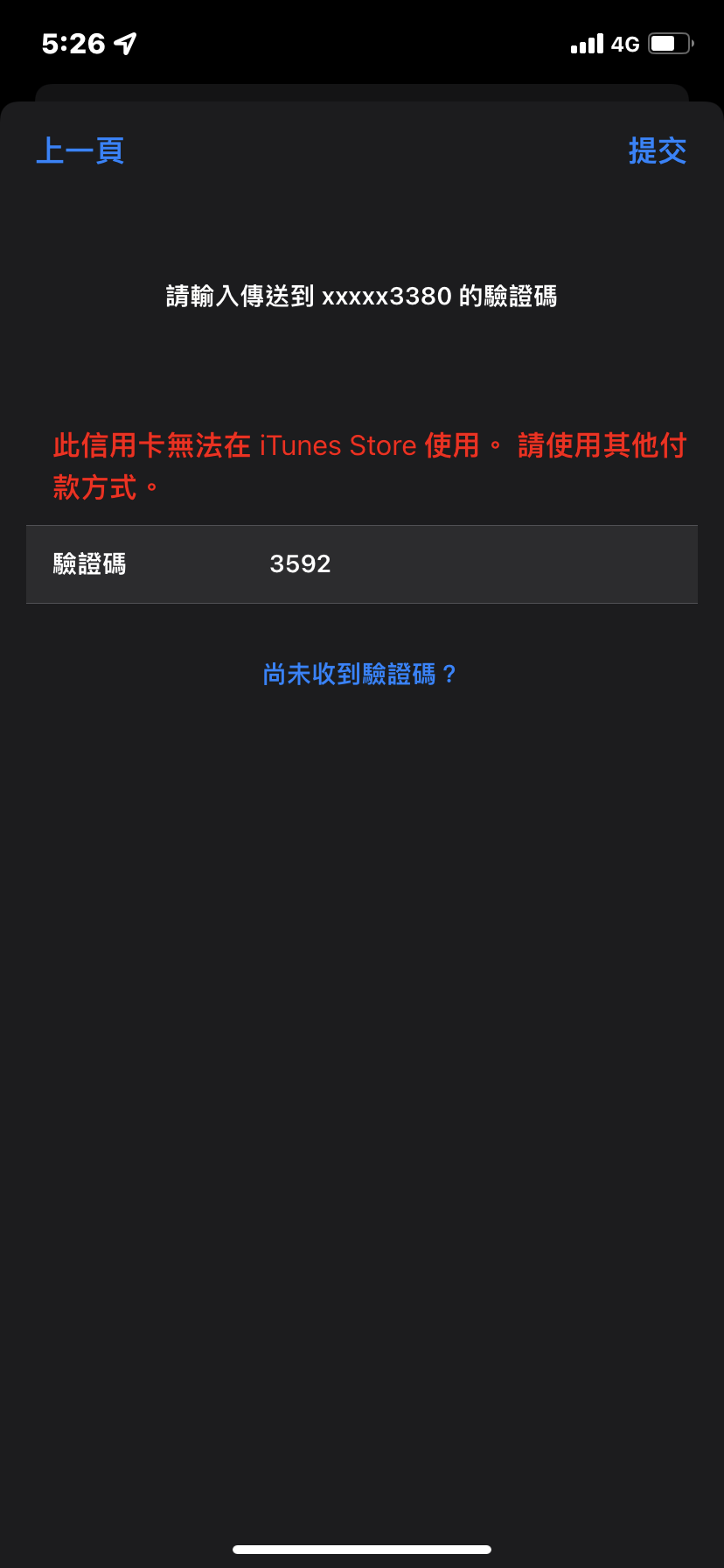724x1568 pixels.
Task: Submit the code with 提交
Action: [x=657, y=150]
